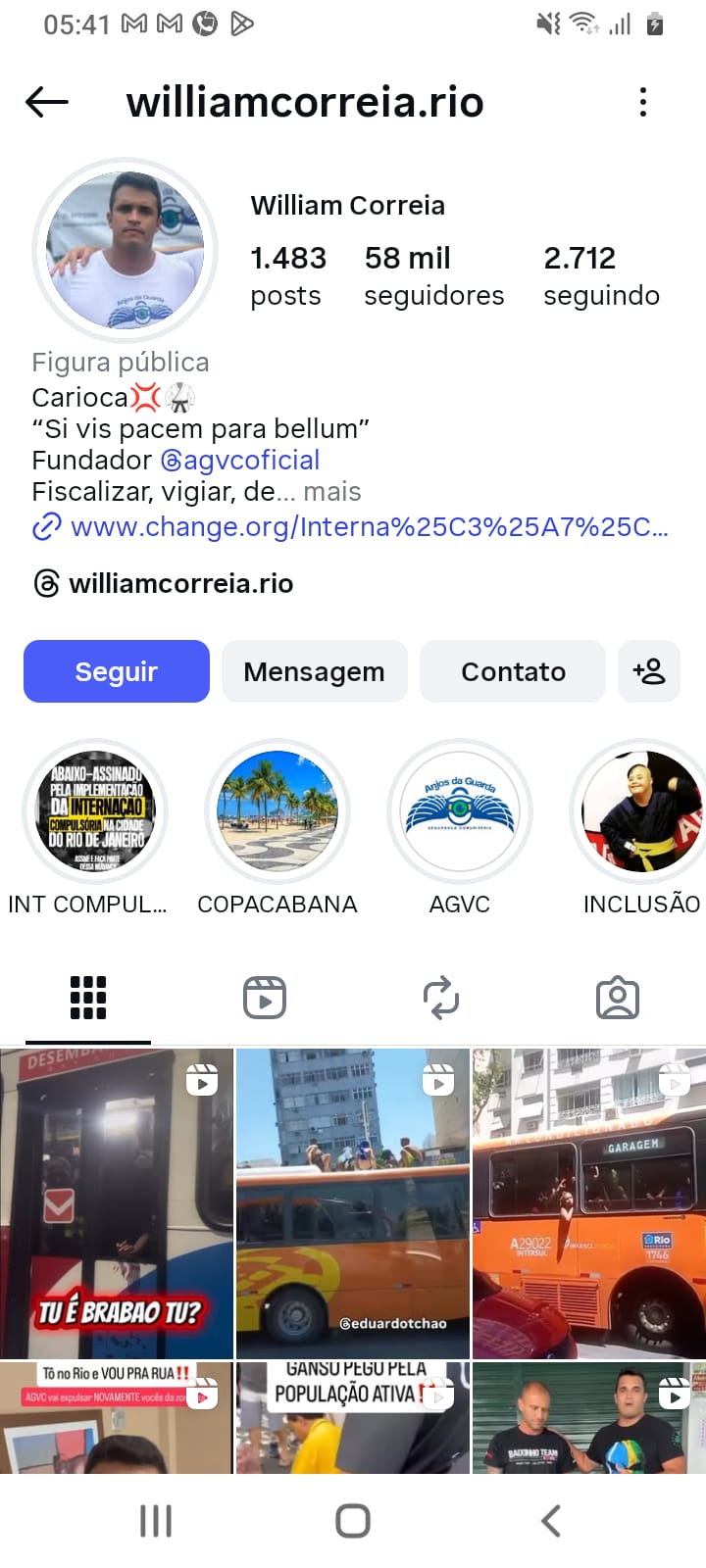Tap the Seguir button
706x1568 pixels.
coord(117,671)
